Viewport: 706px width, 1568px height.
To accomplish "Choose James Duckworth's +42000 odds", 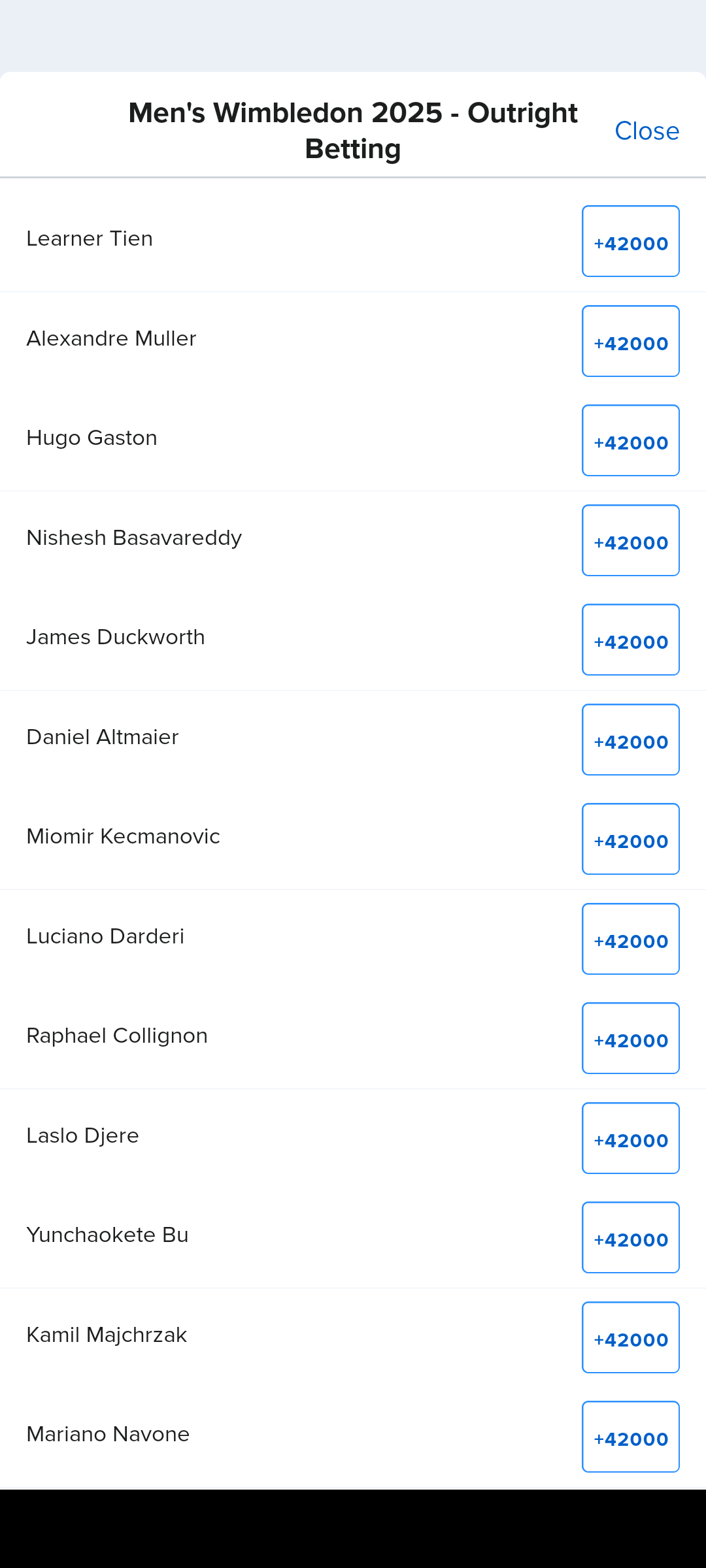I will 631,640.
